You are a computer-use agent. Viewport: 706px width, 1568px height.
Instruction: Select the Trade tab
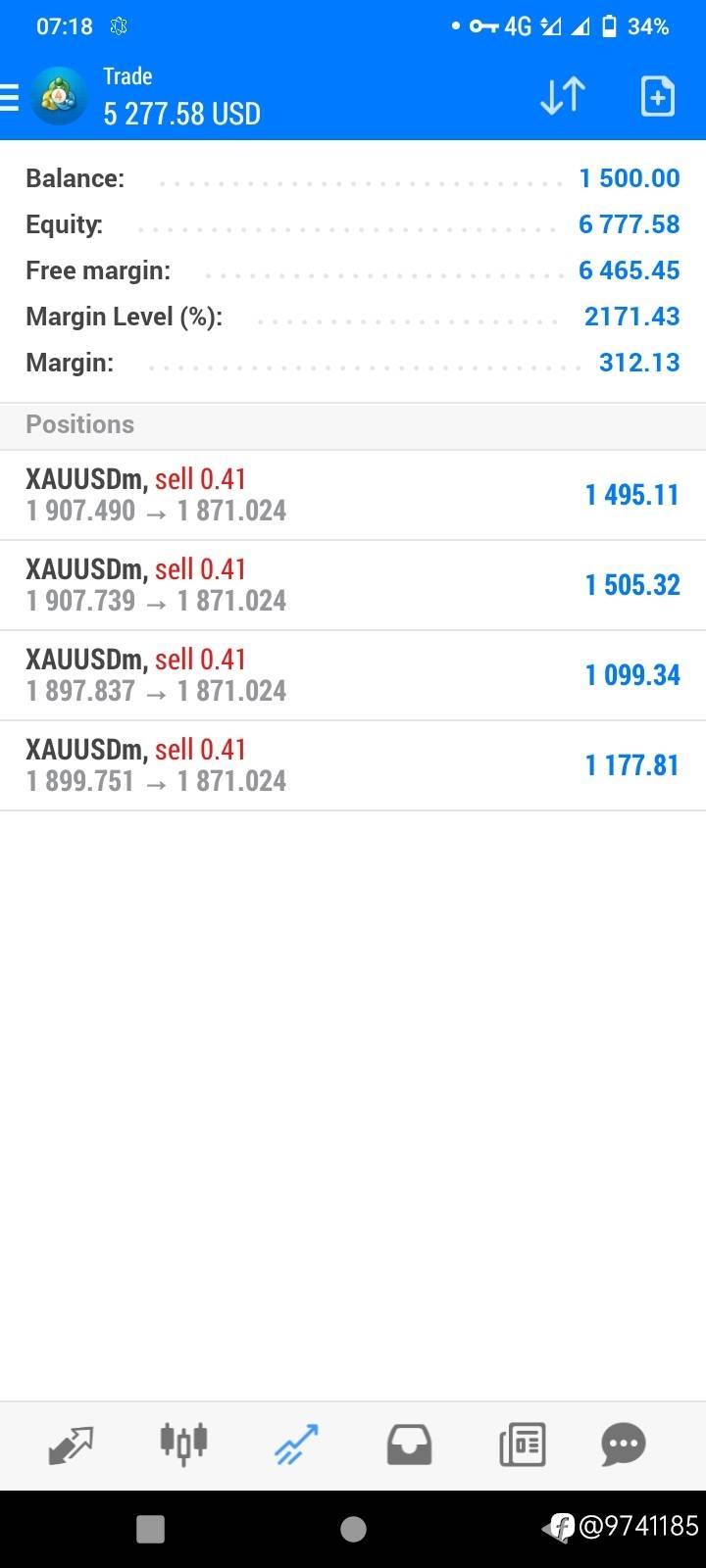pos(296,1444)
